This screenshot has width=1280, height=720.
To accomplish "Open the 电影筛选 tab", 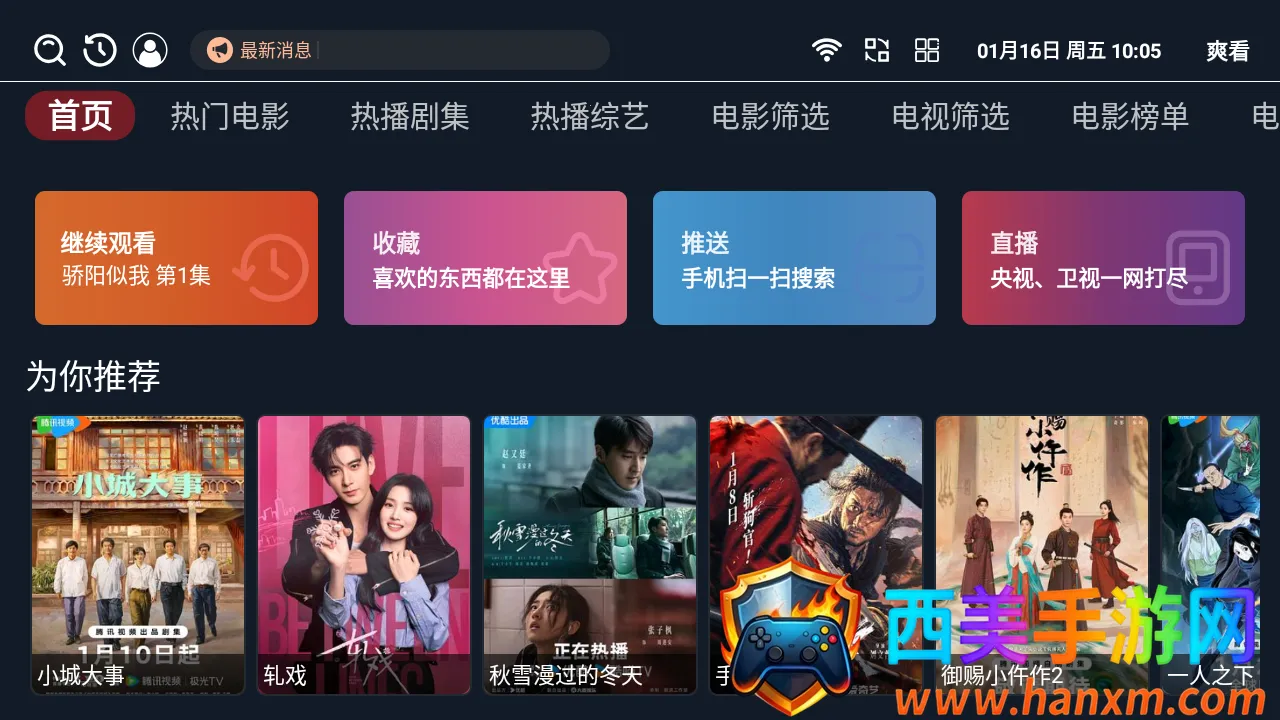I will [770, 117].
